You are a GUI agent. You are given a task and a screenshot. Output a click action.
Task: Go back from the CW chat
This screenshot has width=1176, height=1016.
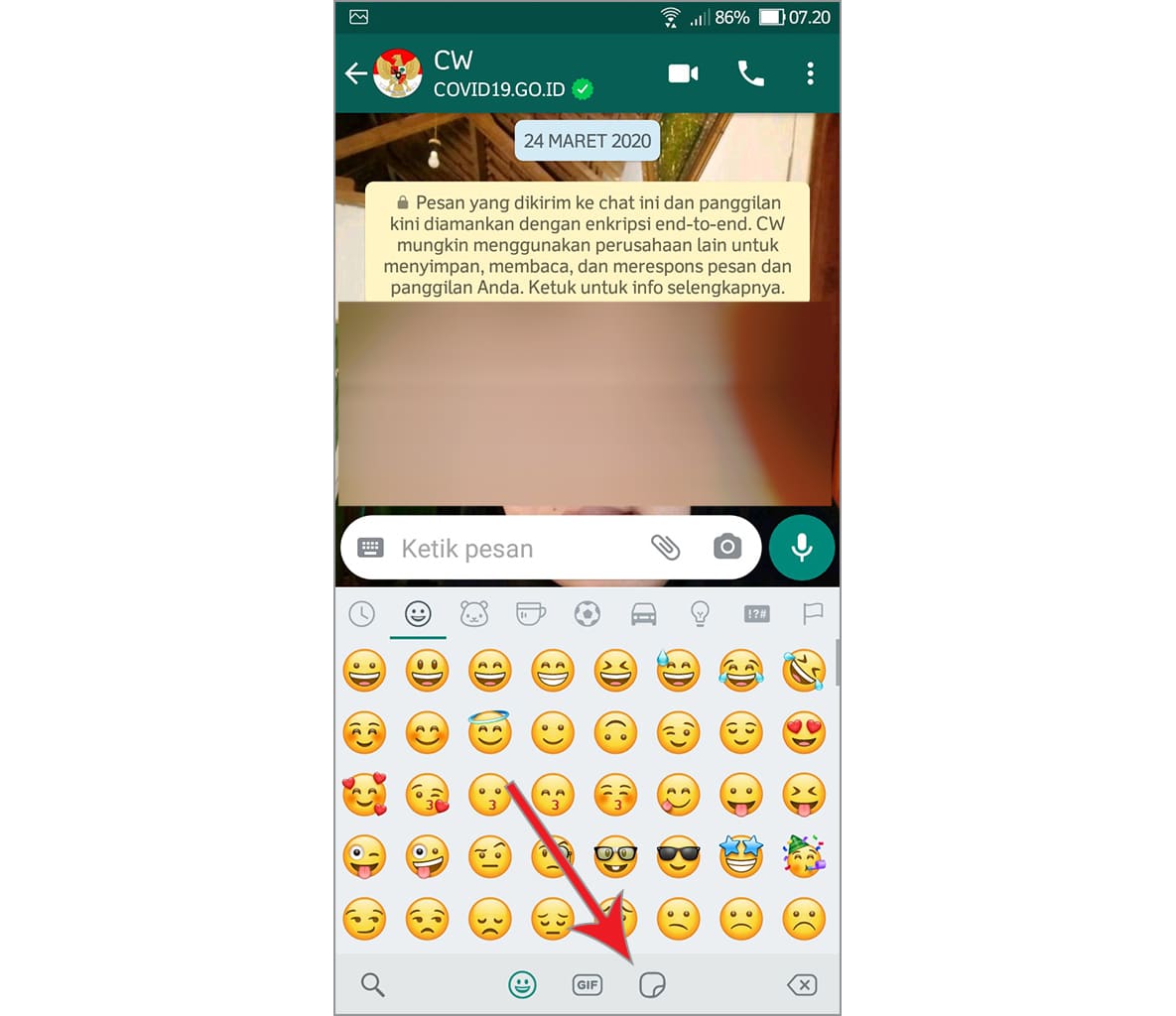click(x=355, y=73)
